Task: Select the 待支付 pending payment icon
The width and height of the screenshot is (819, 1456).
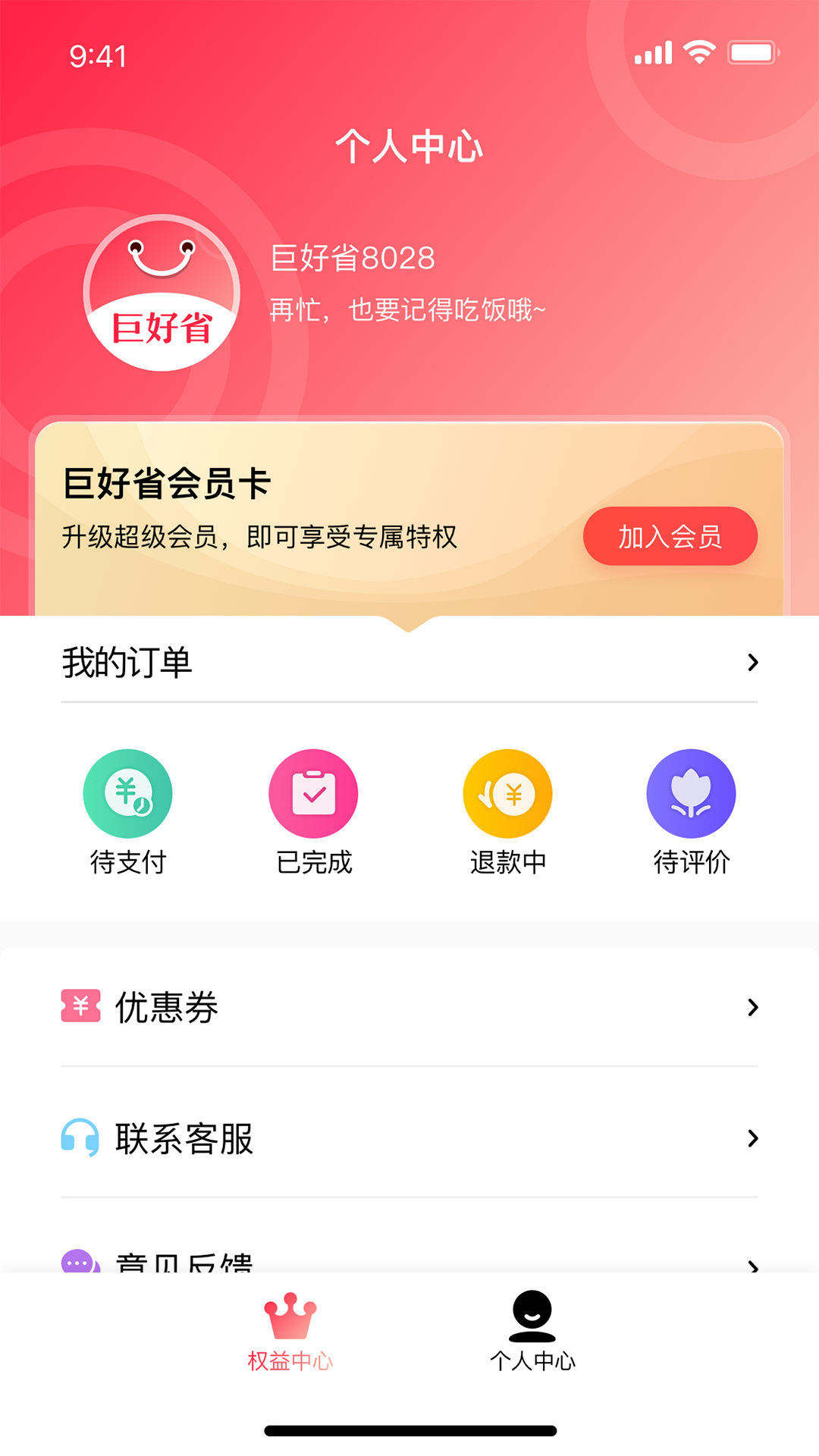Action: (127, 792)
